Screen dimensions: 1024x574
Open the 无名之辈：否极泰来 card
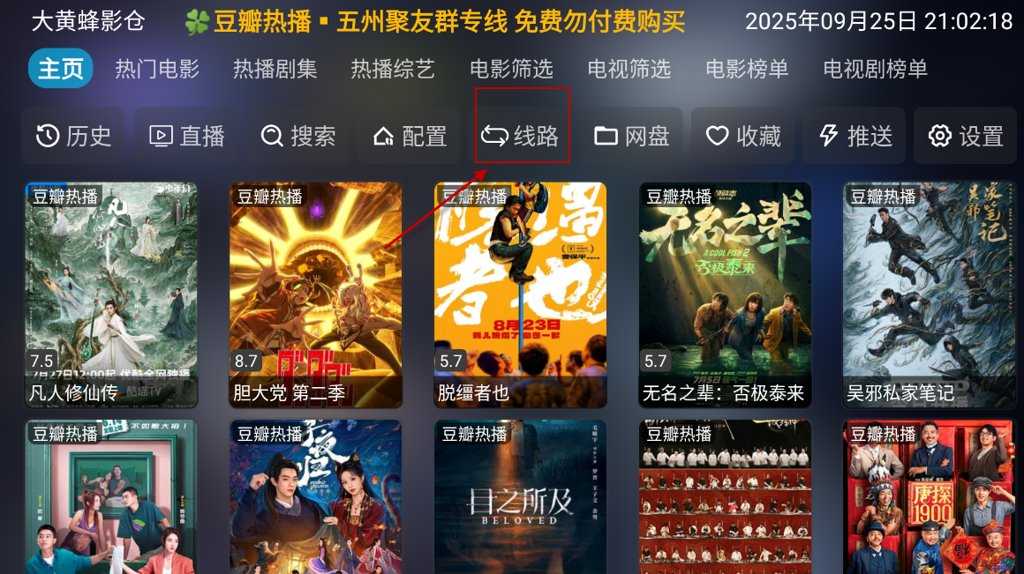pos(725,294)
